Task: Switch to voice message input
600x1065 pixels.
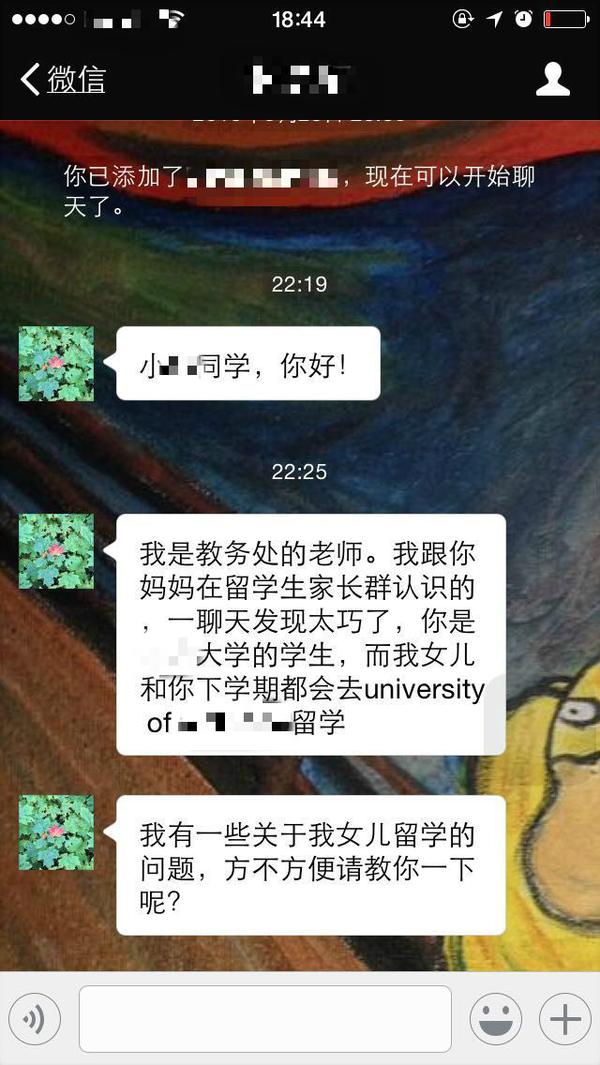Action: pyautogui.click(x=35, y=1019)
